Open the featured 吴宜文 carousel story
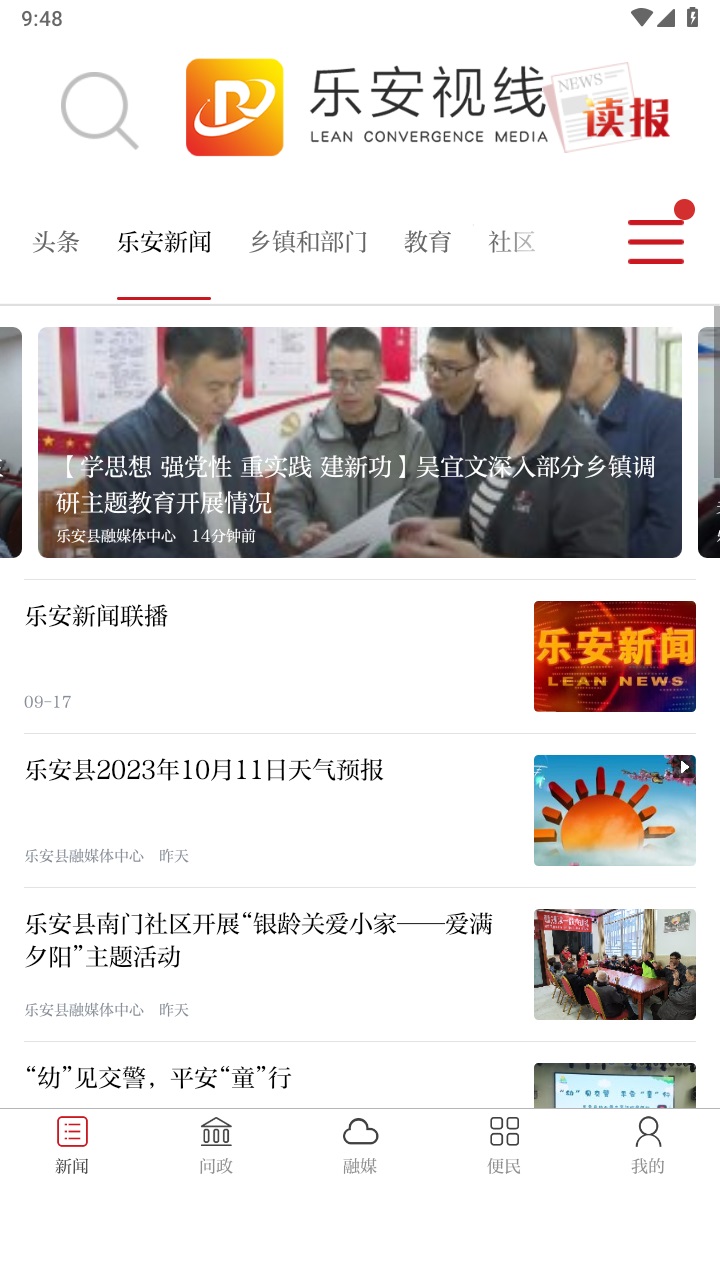This screenshot has width=720, height=1280. click(x=360, y=440)
